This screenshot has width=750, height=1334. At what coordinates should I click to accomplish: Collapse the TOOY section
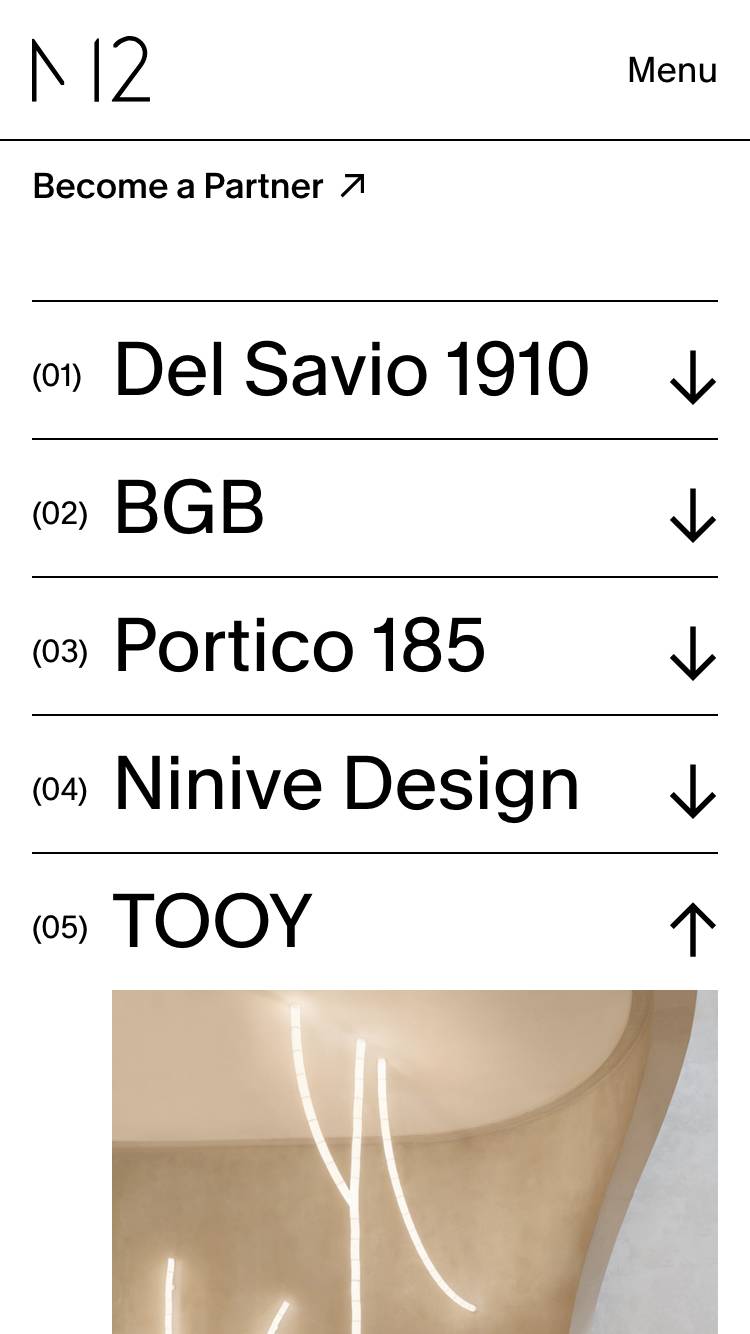692,928
